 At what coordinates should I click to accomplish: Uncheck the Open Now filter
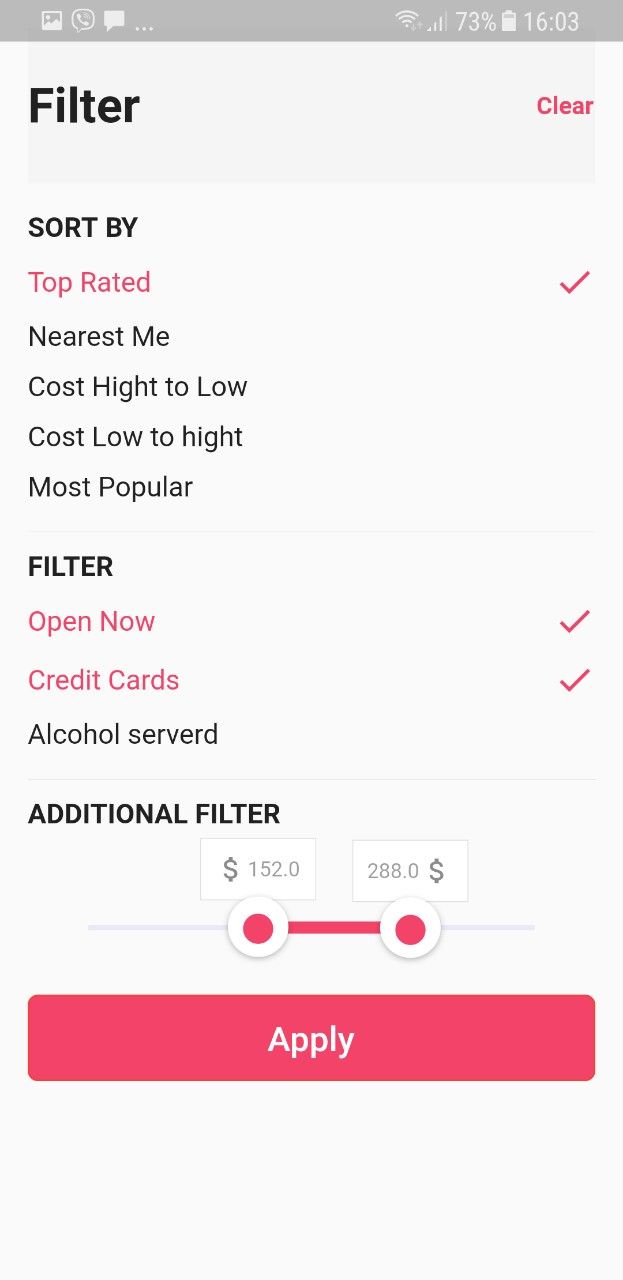[92, 622]
